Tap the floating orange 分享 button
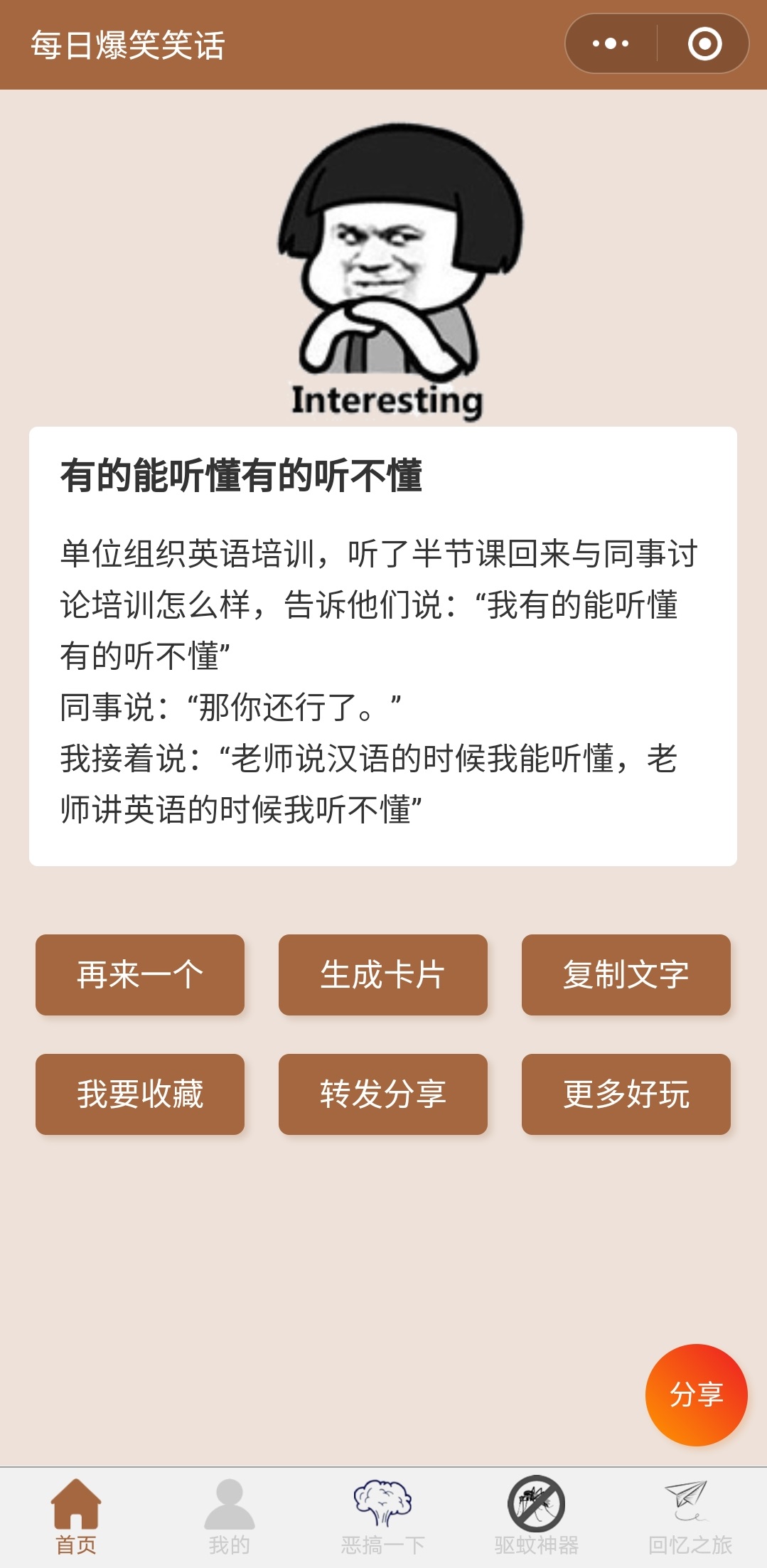The image size is (767, 1568). [x=697, y=1394]
